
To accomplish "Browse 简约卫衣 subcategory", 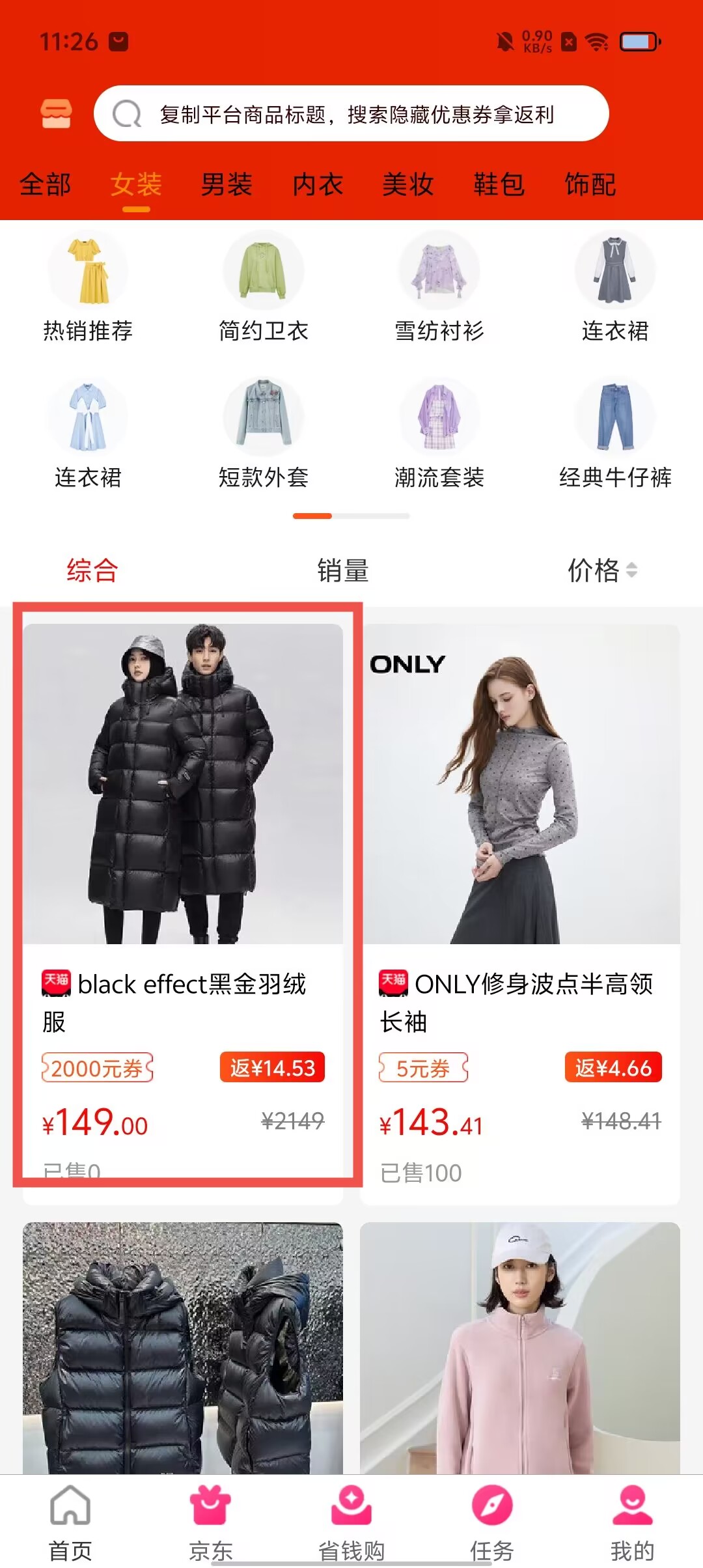I will 264,288.
